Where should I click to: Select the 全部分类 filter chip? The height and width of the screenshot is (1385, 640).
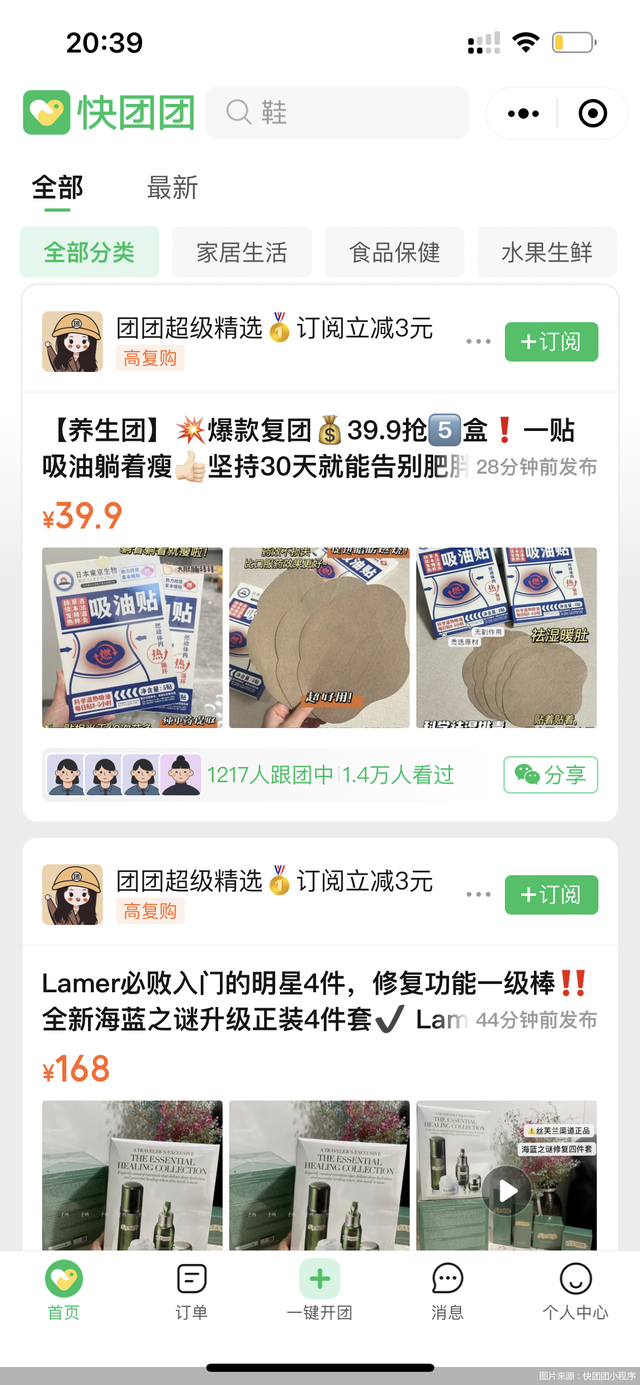point(89,252)
